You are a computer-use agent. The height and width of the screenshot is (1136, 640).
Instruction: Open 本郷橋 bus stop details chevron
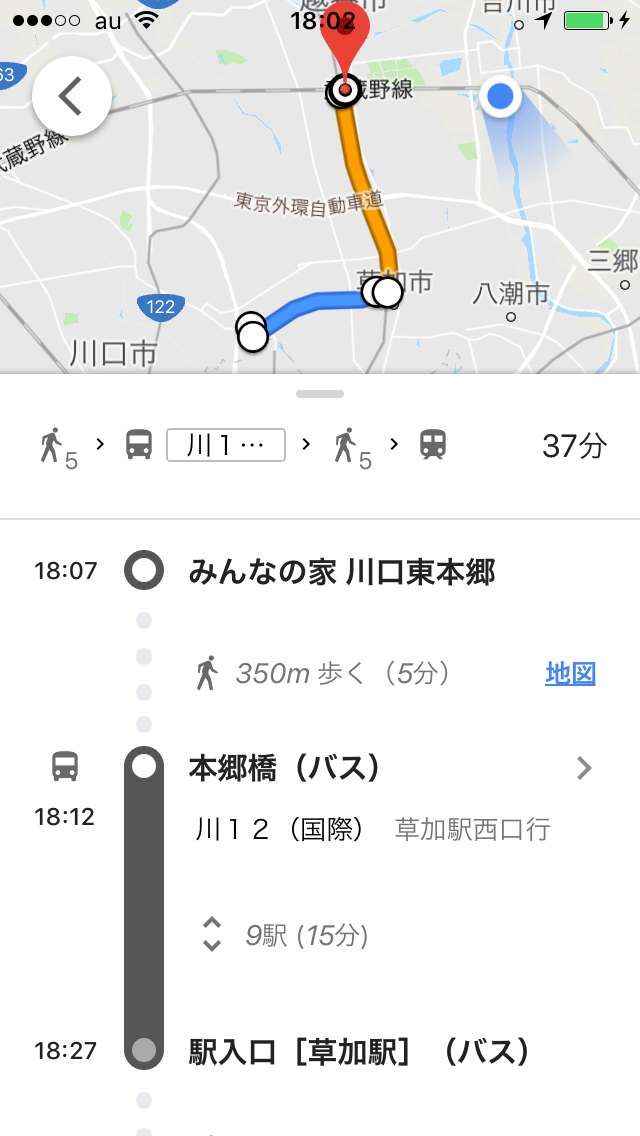click(584, 768)
